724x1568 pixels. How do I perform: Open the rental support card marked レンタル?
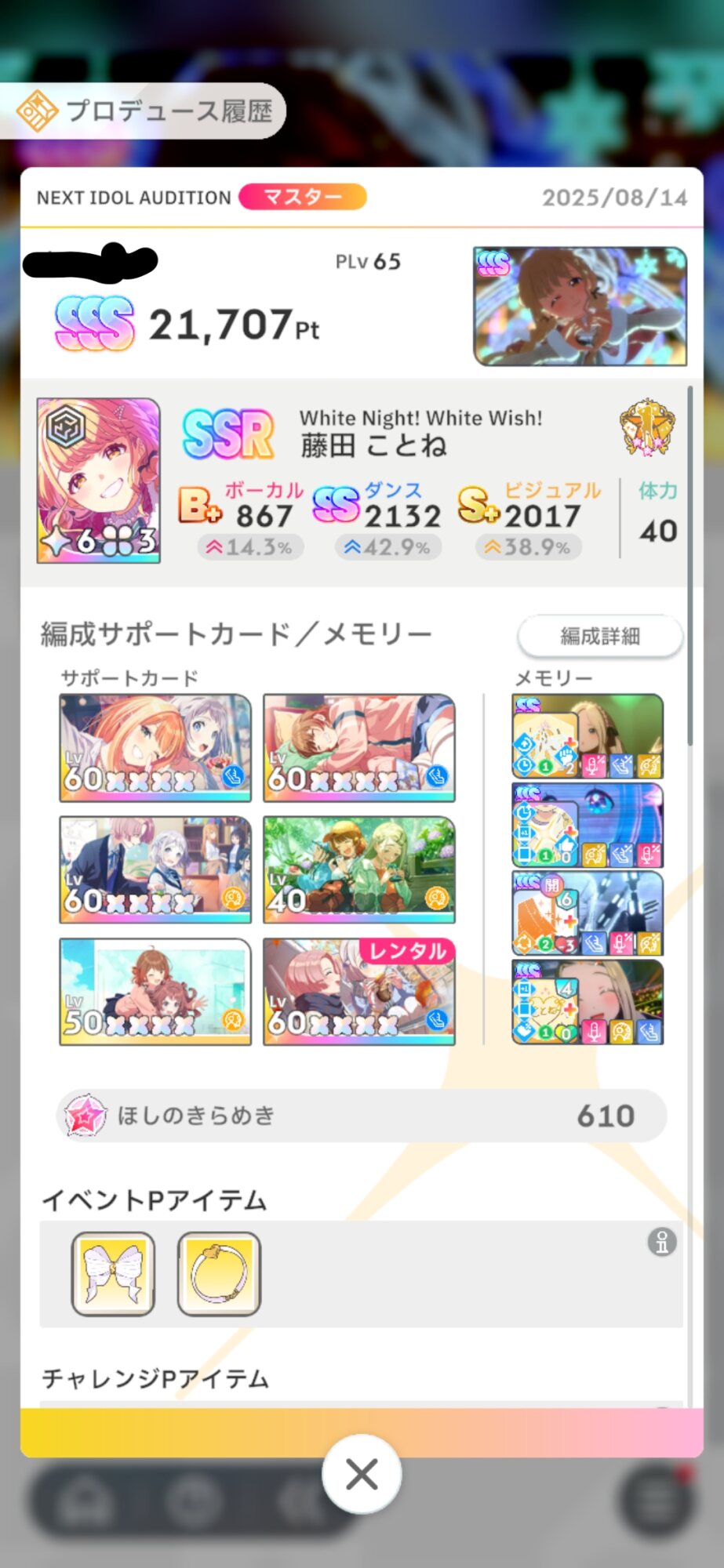click(359, 992)
